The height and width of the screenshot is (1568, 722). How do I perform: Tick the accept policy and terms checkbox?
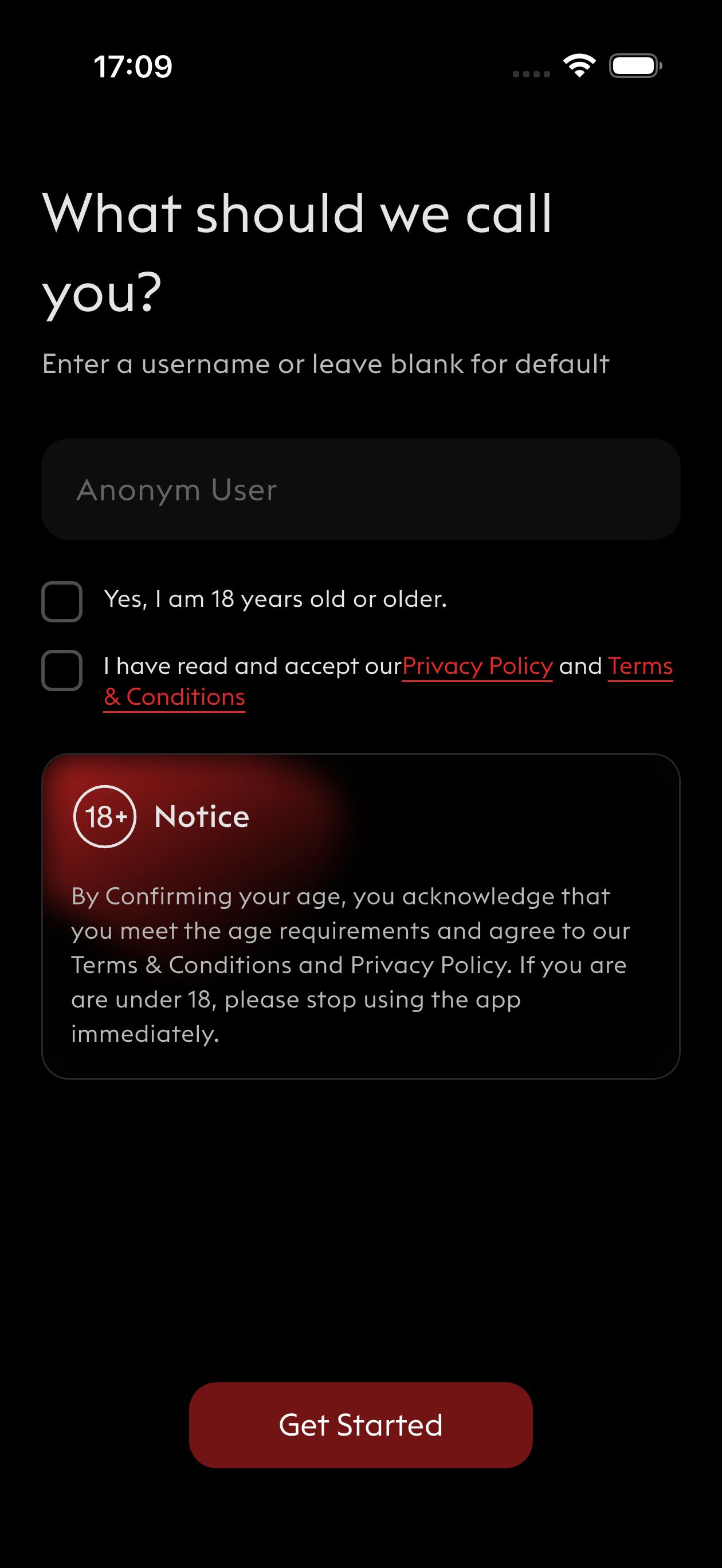[62, 670]
